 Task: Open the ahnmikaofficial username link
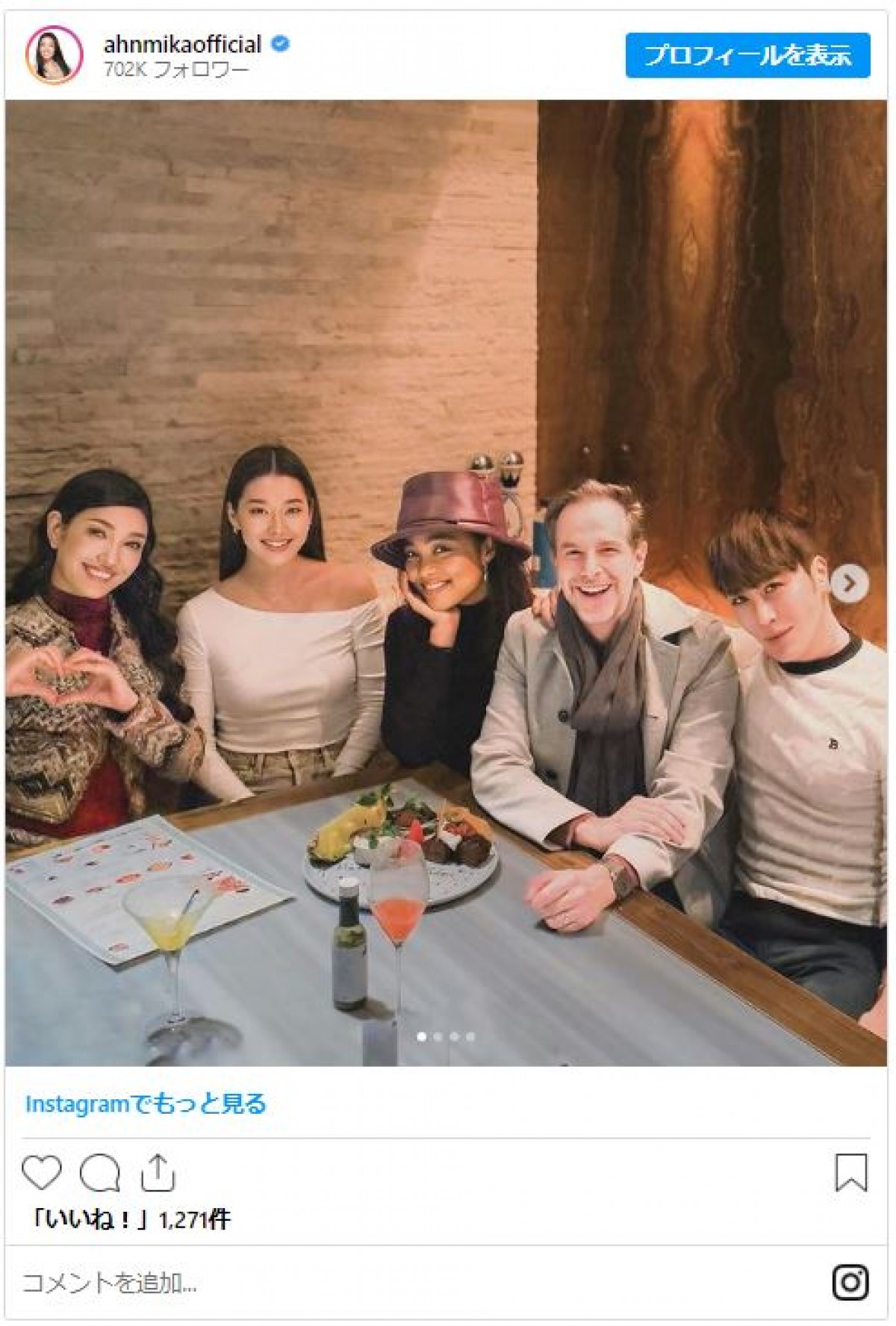182,45
